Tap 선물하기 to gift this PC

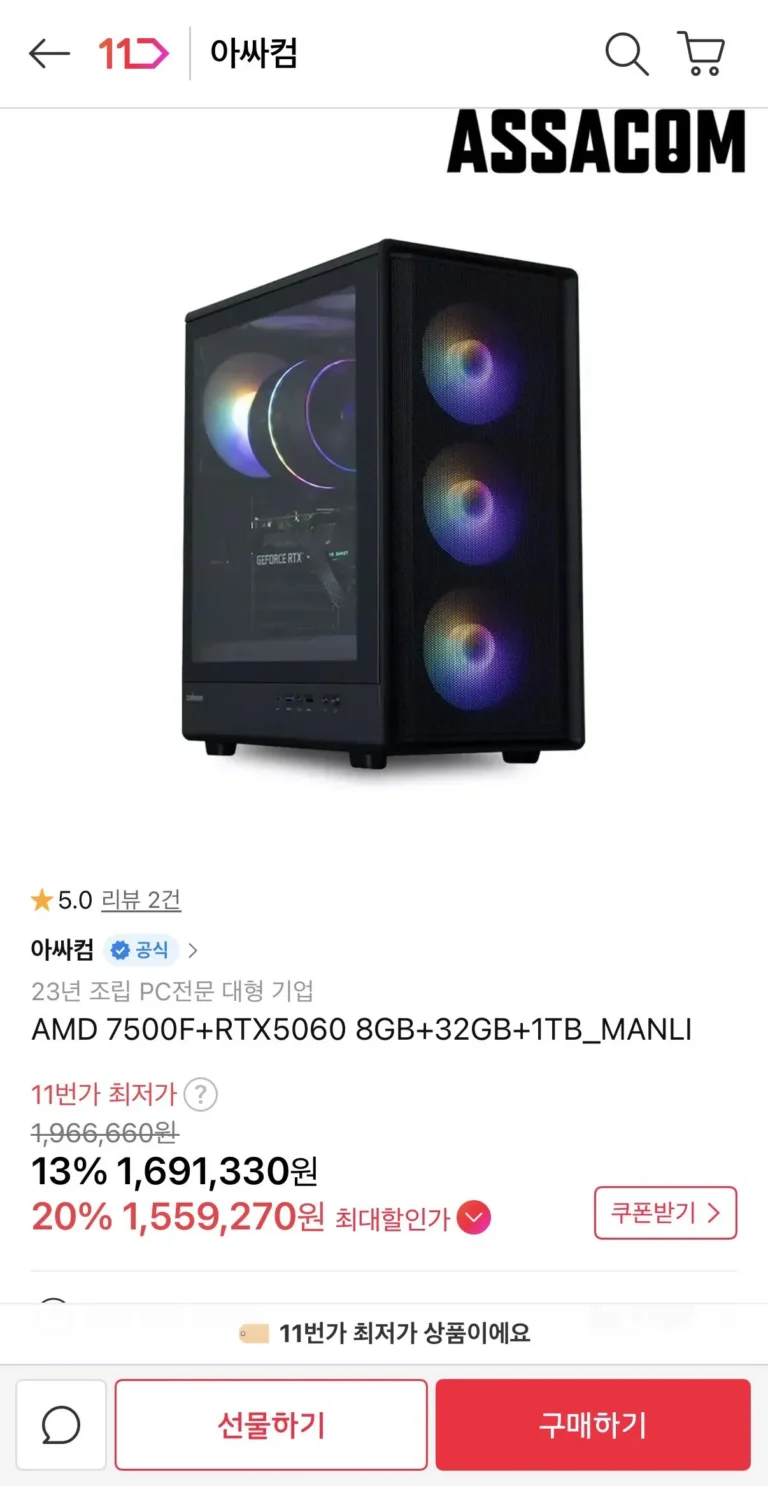point(271,1425)
